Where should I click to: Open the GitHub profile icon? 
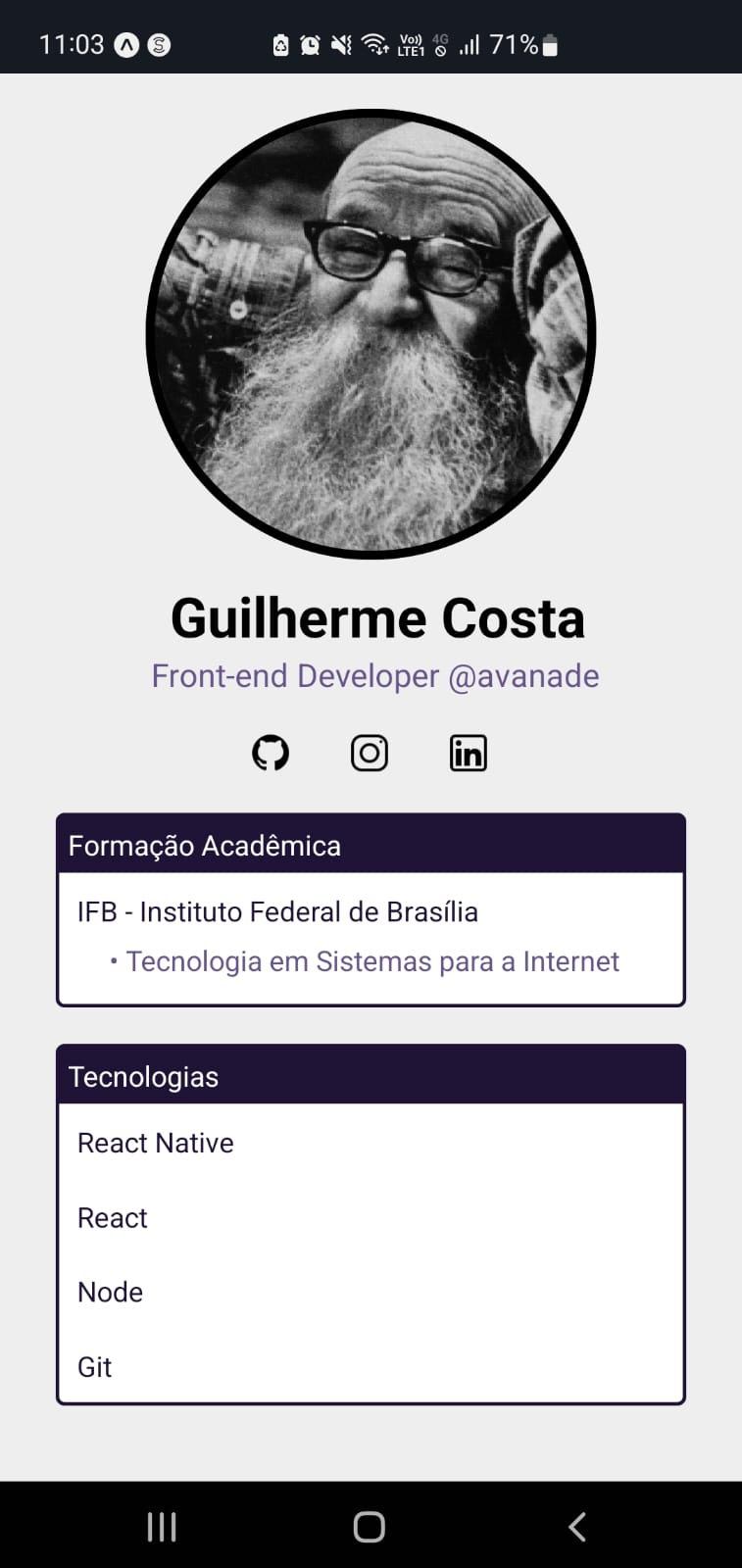point(271,753)
